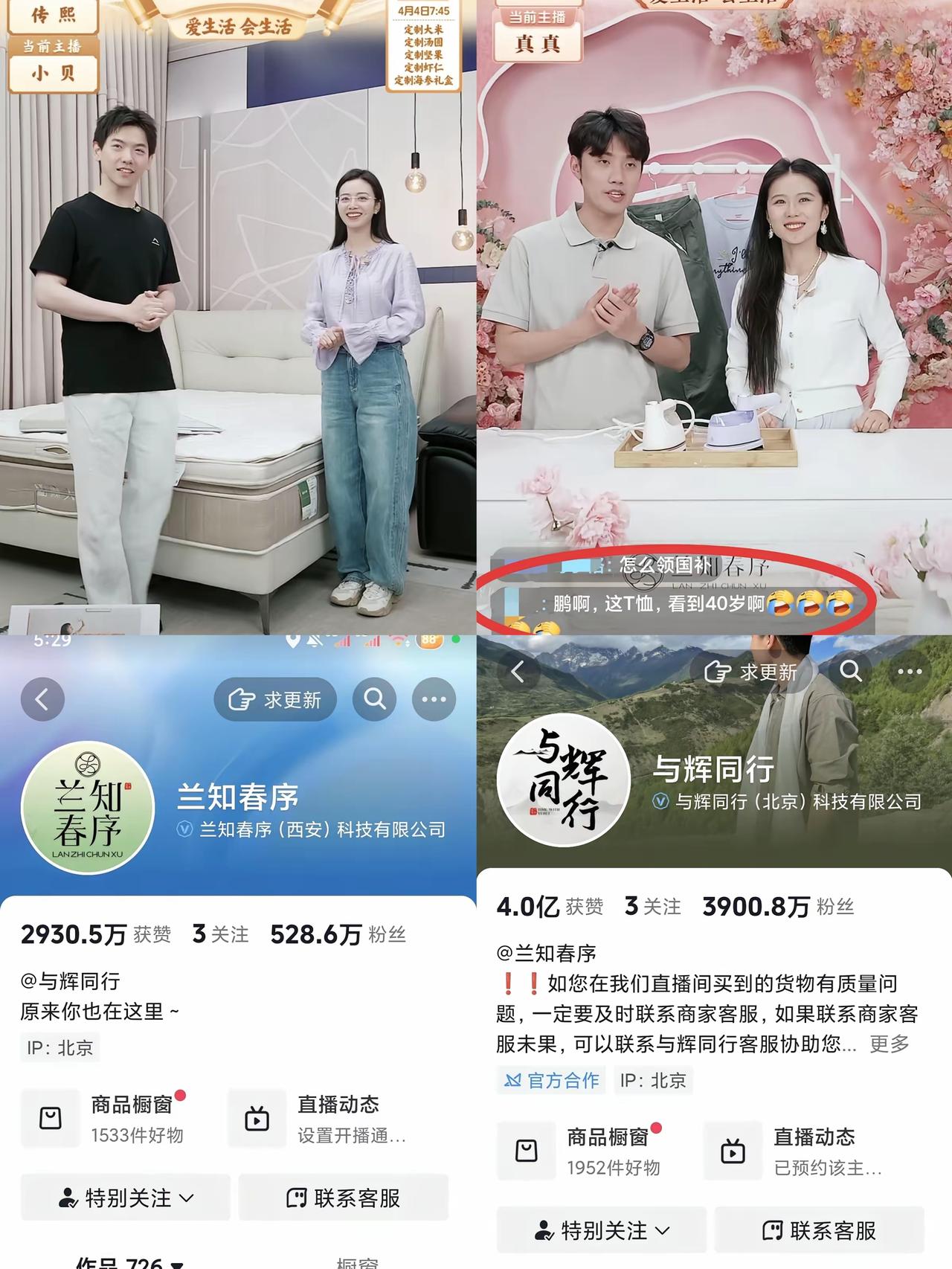
Task: Expand the truncated bio with 更多
Action: pos(890,1045)
